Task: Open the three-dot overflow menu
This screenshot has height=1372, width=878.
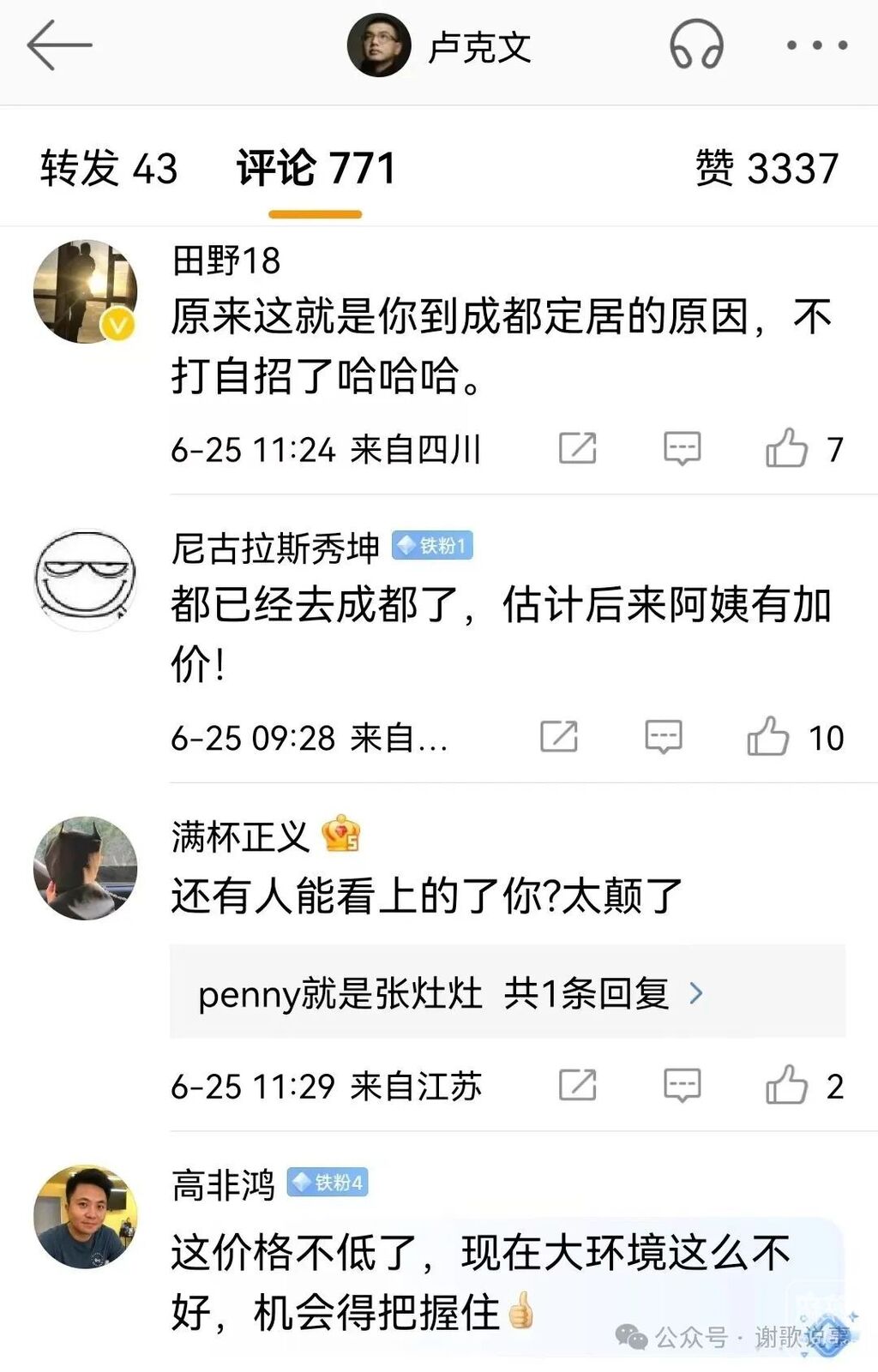Action: (816, 46)
